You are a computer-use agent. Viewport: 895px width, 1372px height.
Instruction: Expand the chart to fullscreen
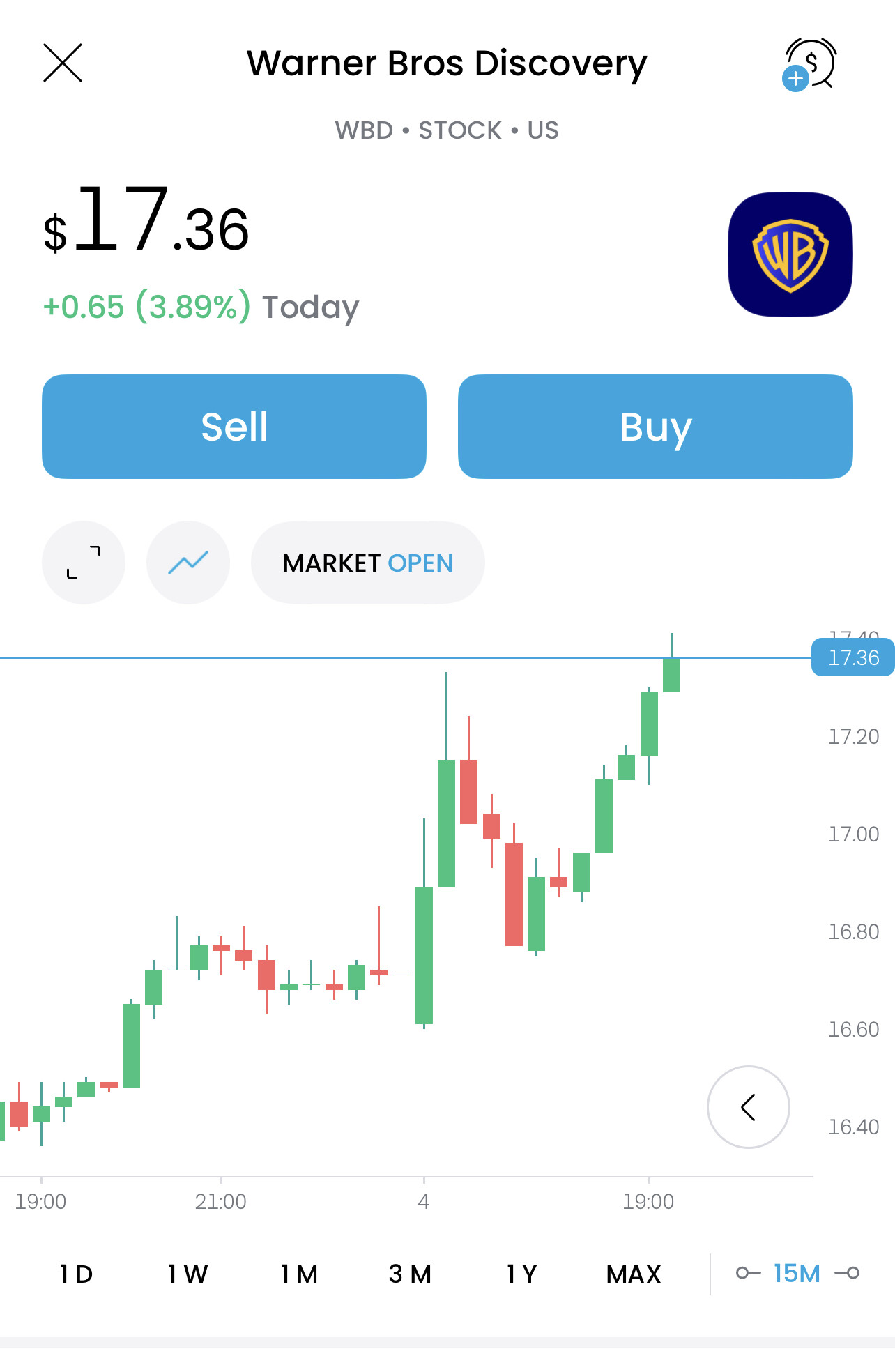84,563
